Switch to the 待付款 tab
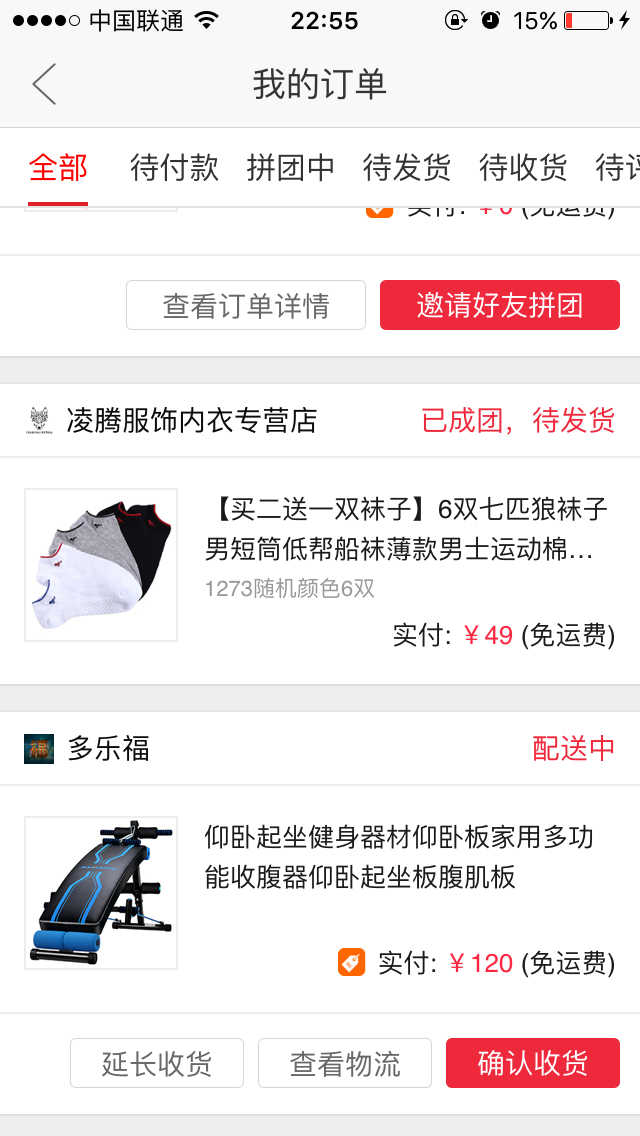640x1136 pixels. pyautogui.click(x=174, y=168)
